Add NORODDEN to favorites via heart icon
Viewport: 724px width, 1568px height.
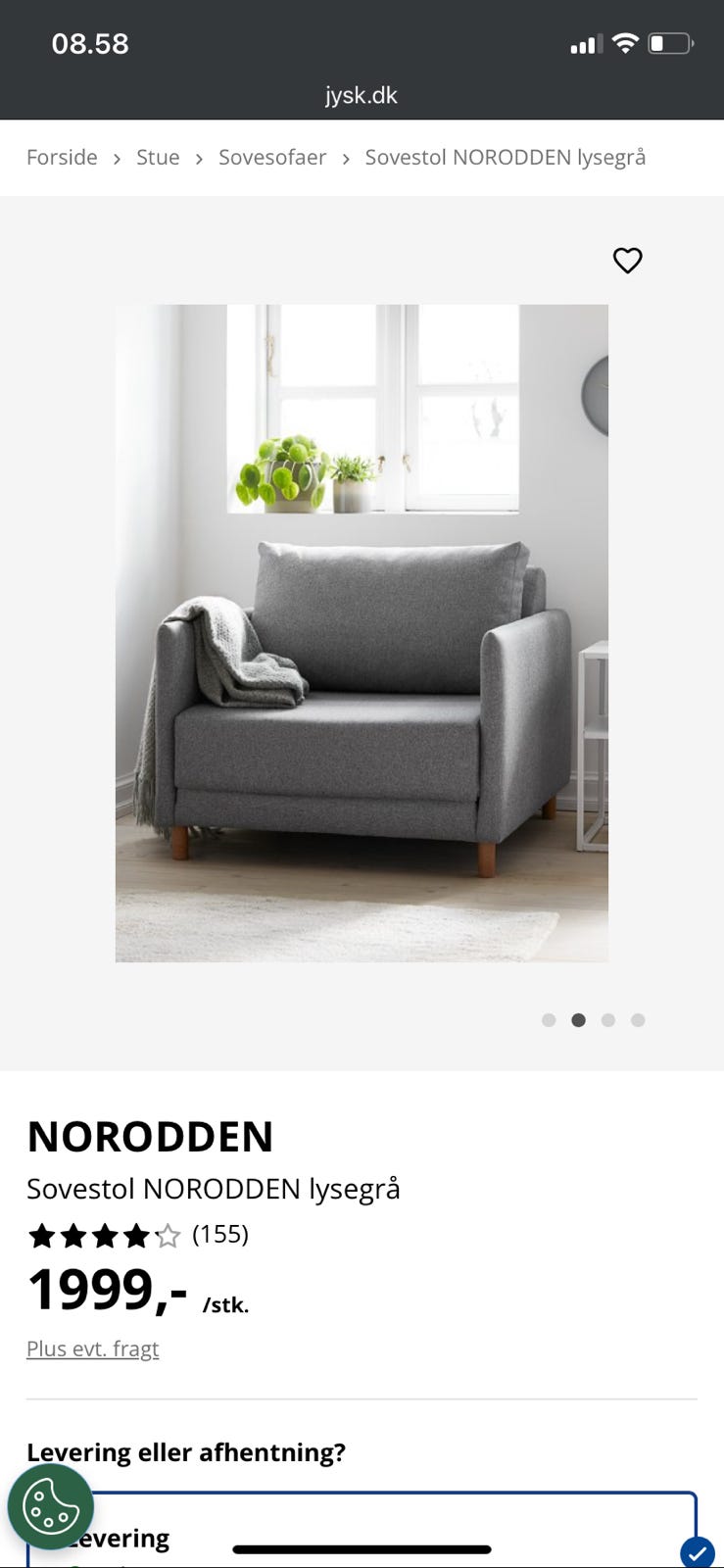[627, 260]
